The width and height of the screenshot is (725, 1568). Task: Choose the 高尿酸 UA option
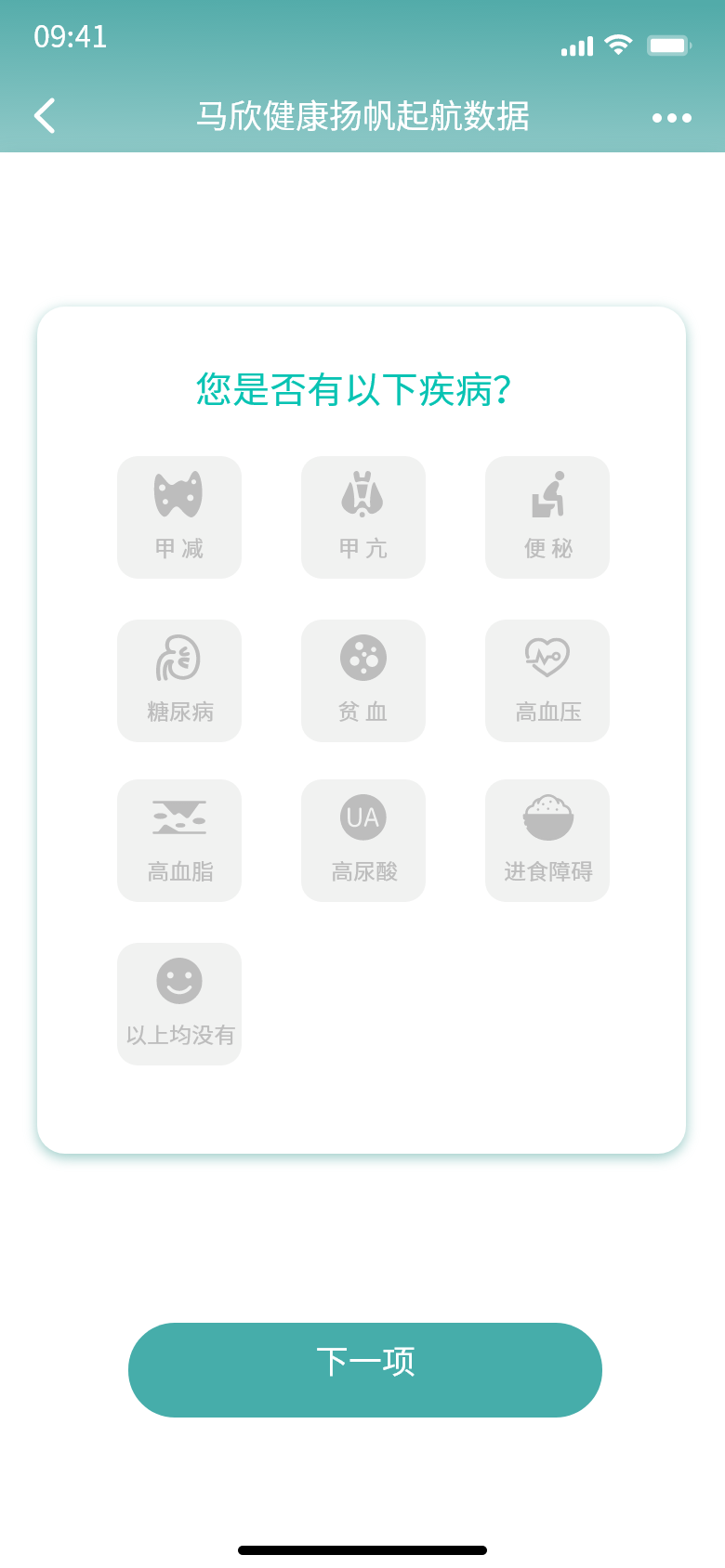click(363, 841)
